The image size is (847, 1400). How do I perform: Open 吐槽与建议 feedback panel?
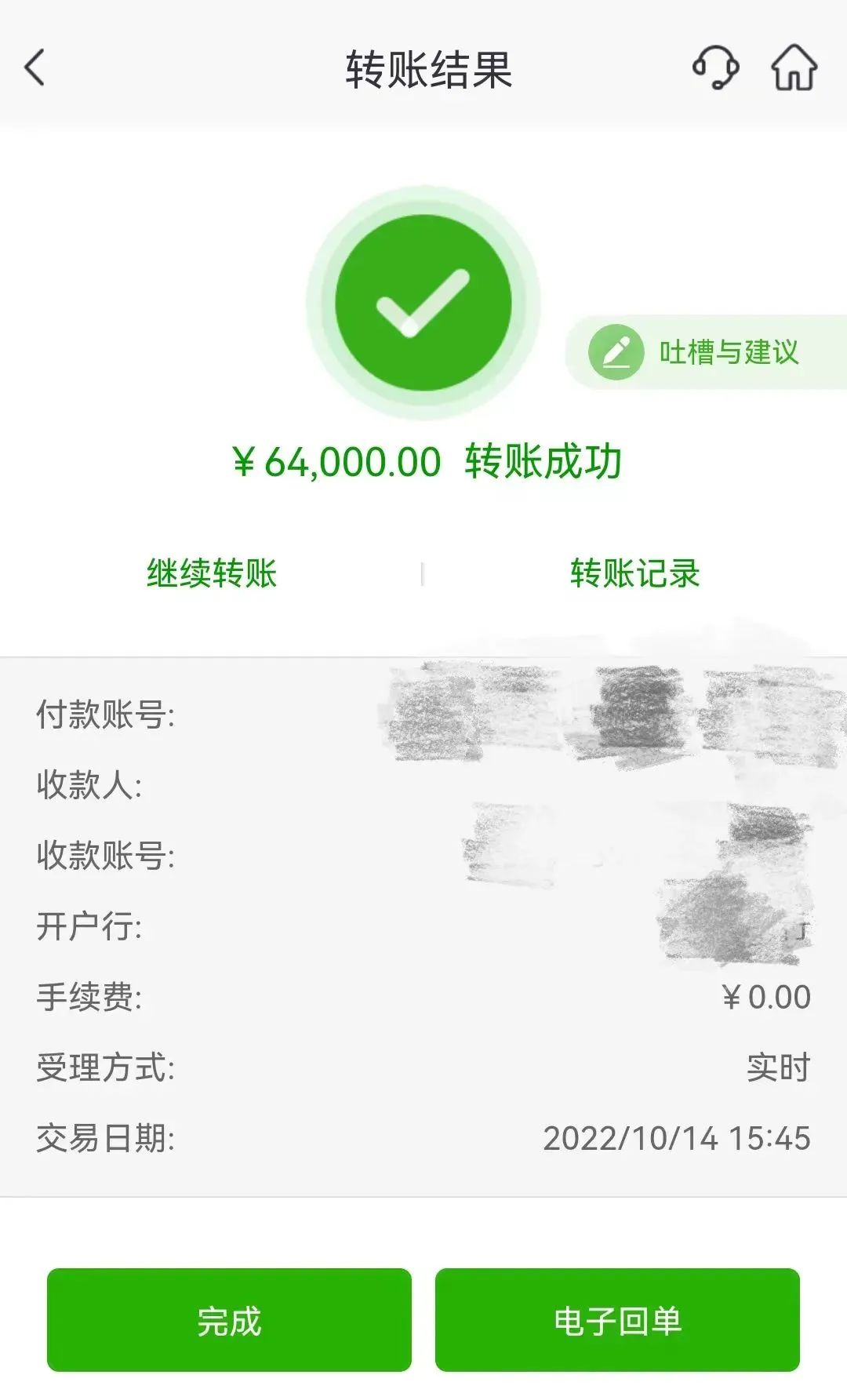(729, 351)
